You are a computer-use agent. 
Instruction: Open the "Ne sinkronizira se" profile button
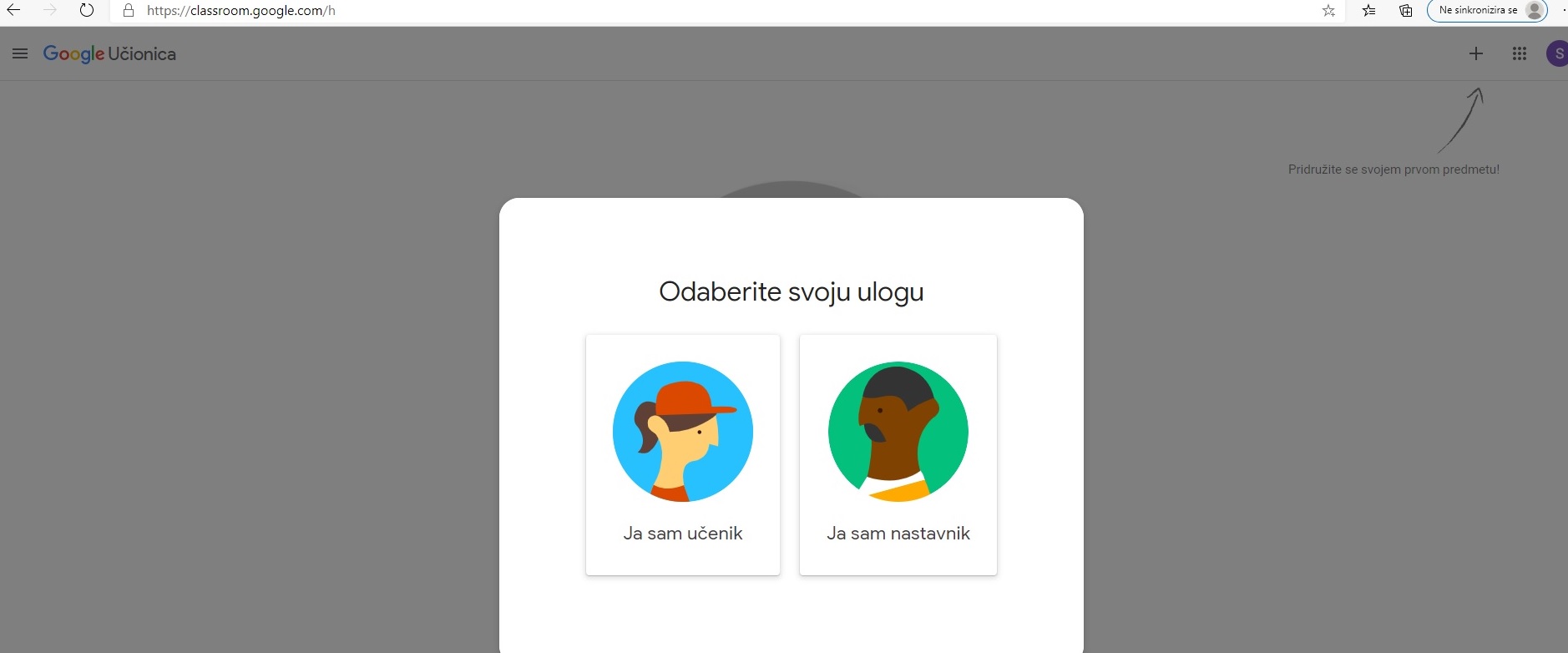tap(1487, 11)
